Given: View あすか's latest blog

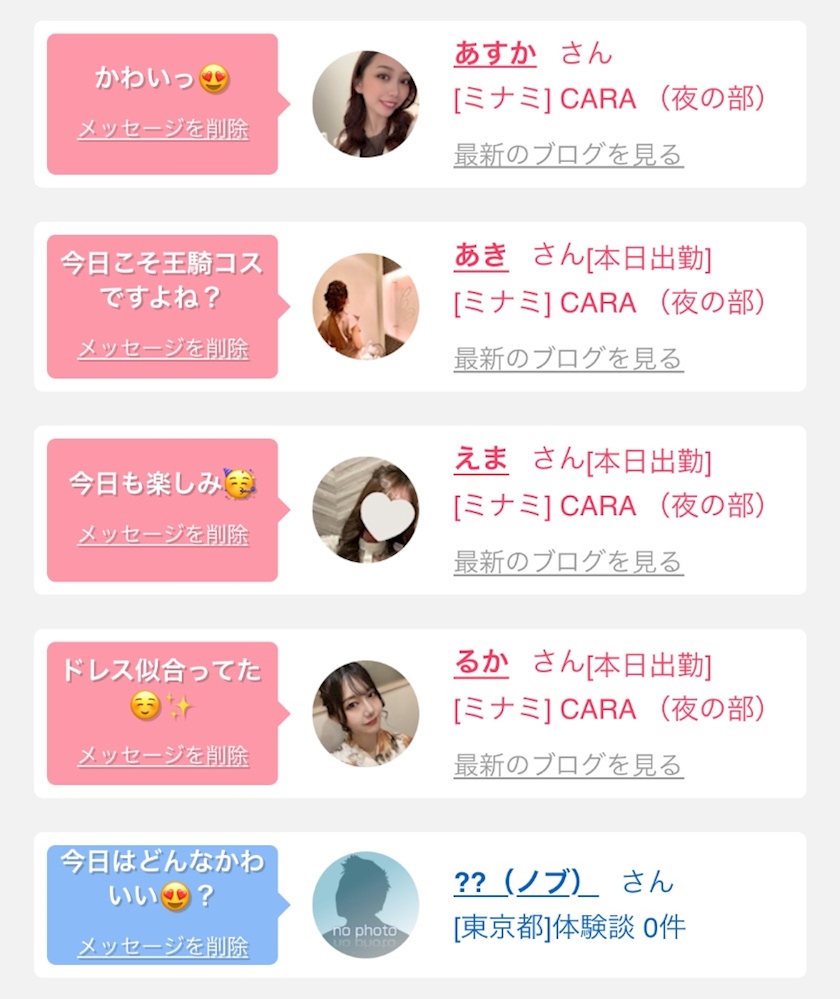Looking at the screenshot, I should (x=568, y=155).
